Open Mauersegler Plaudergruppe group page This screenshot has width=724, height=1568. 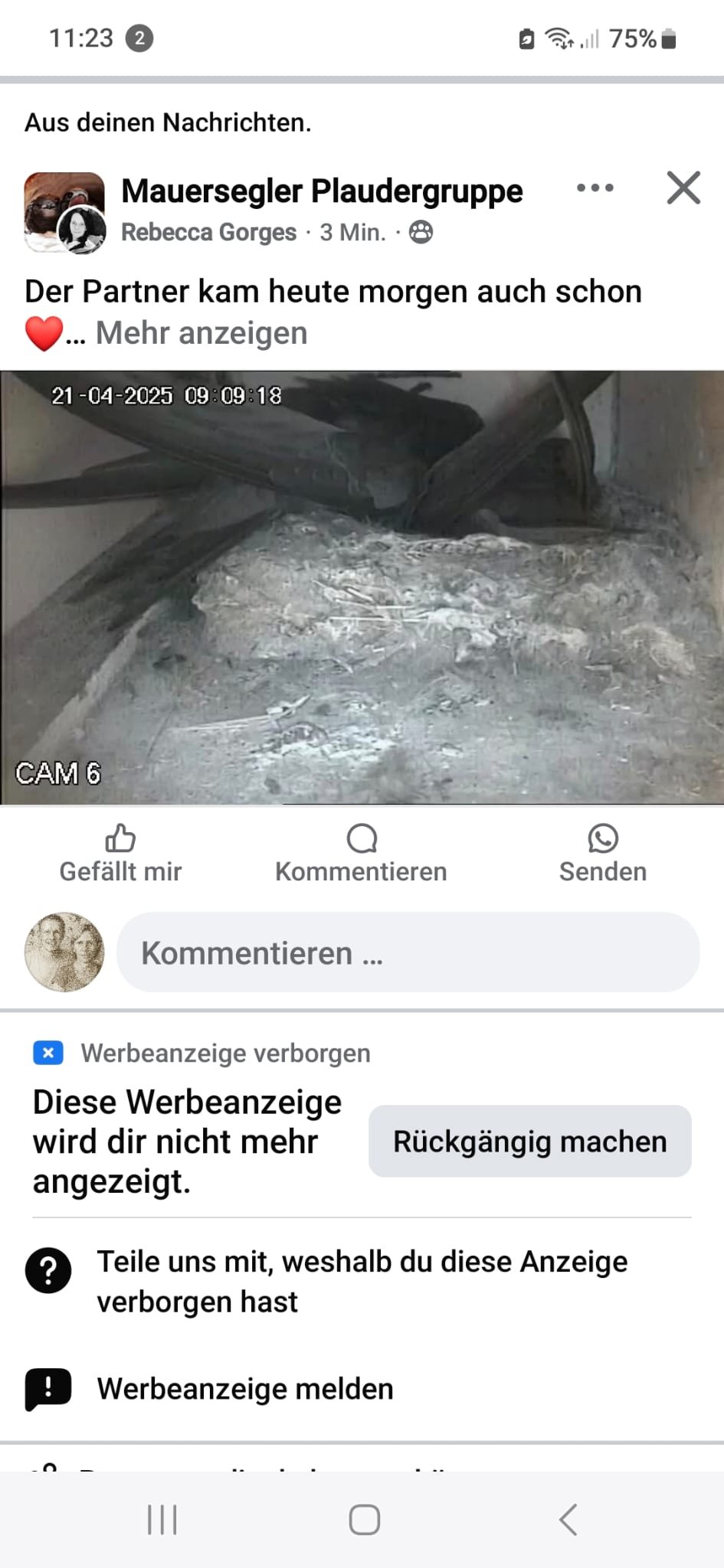tap(322, 191)
